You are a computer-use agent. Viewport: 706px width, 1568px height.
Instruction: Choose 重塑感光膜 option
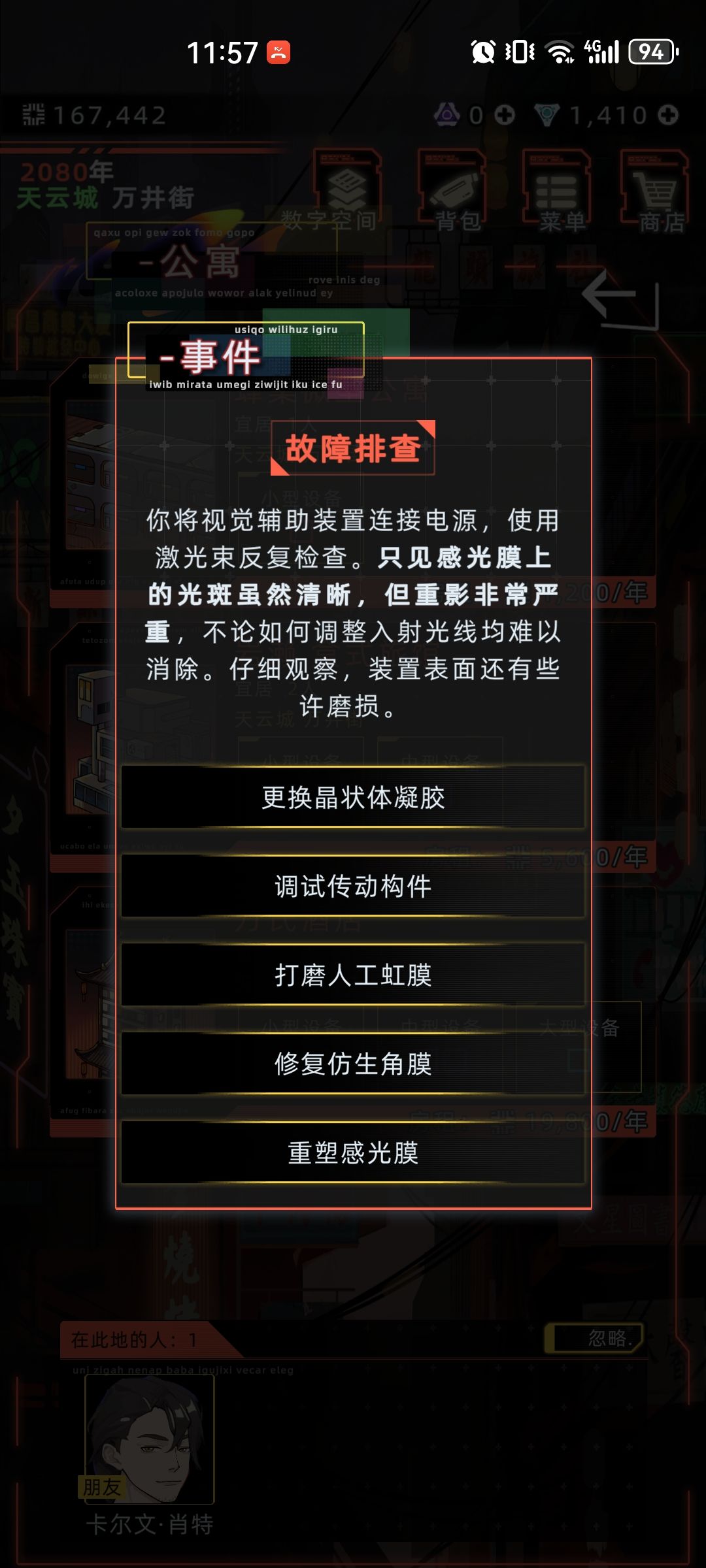coord(353,1153)
